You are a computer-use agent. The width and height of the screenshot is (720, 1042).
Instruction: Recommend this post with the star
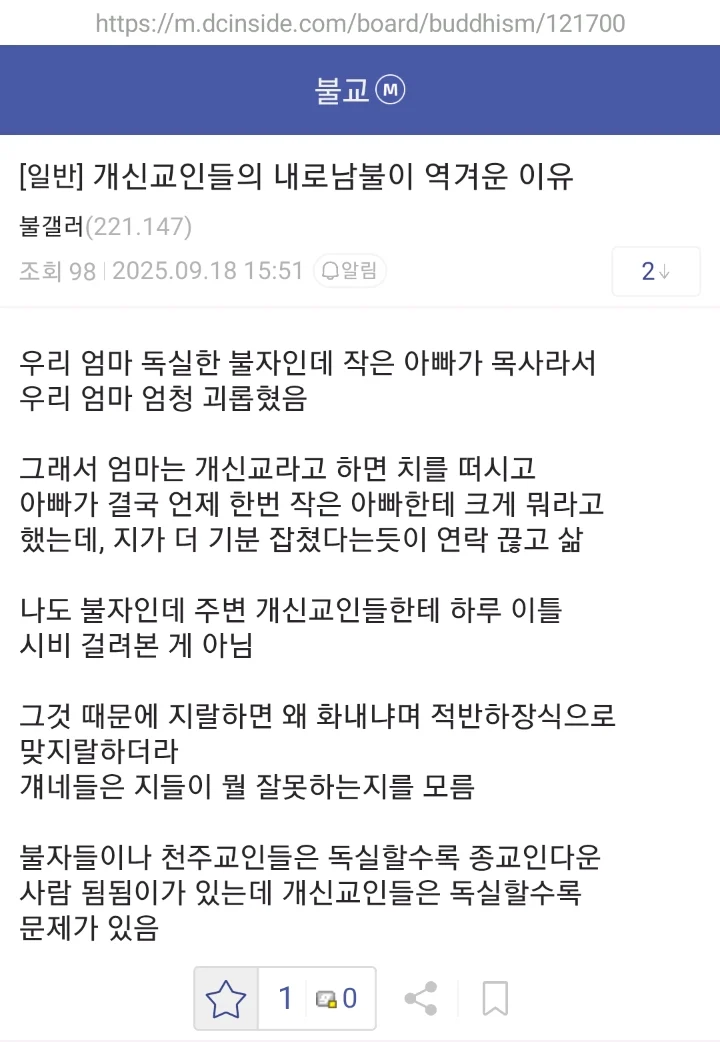point(226,997)
